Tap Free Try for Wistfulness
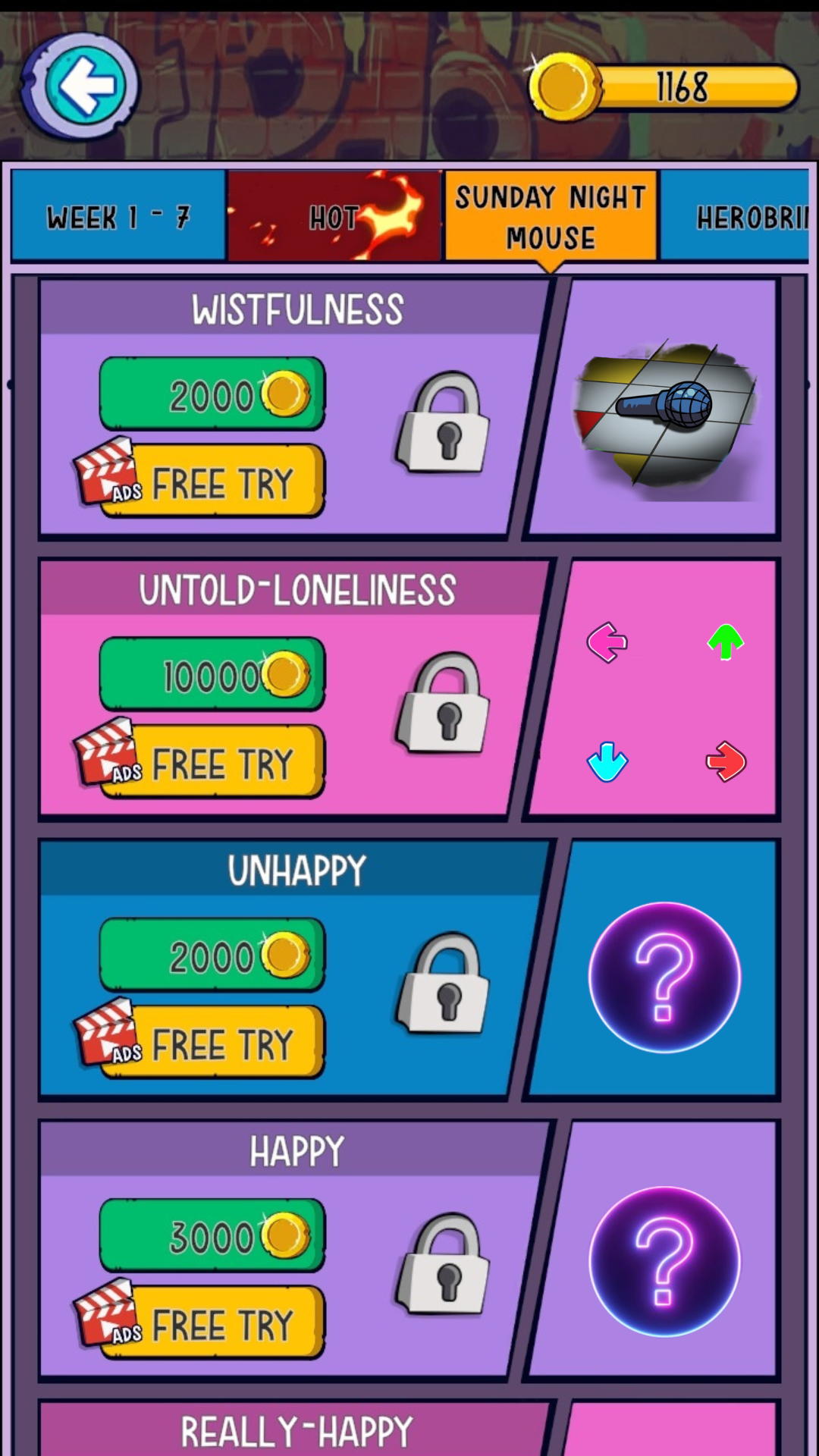Image resolution: width=819 pixels, height=1456 pixels. coord(213,482)
